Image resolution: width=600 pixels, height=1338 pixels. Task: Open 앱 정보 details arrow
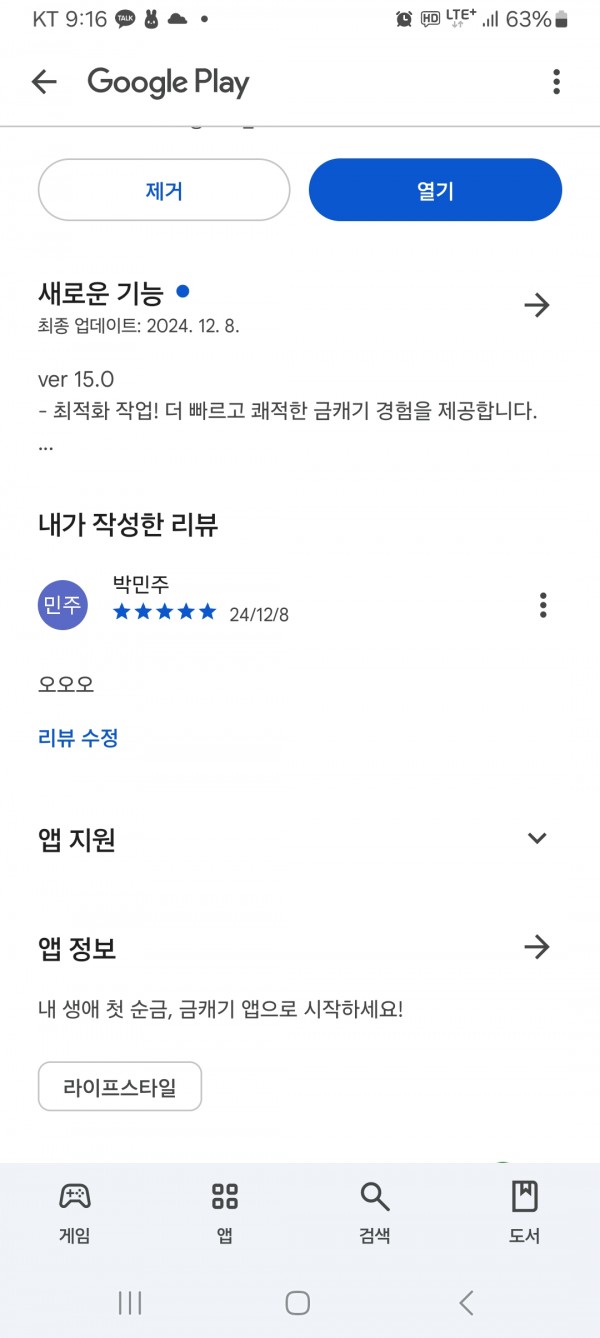click(537, 947)
